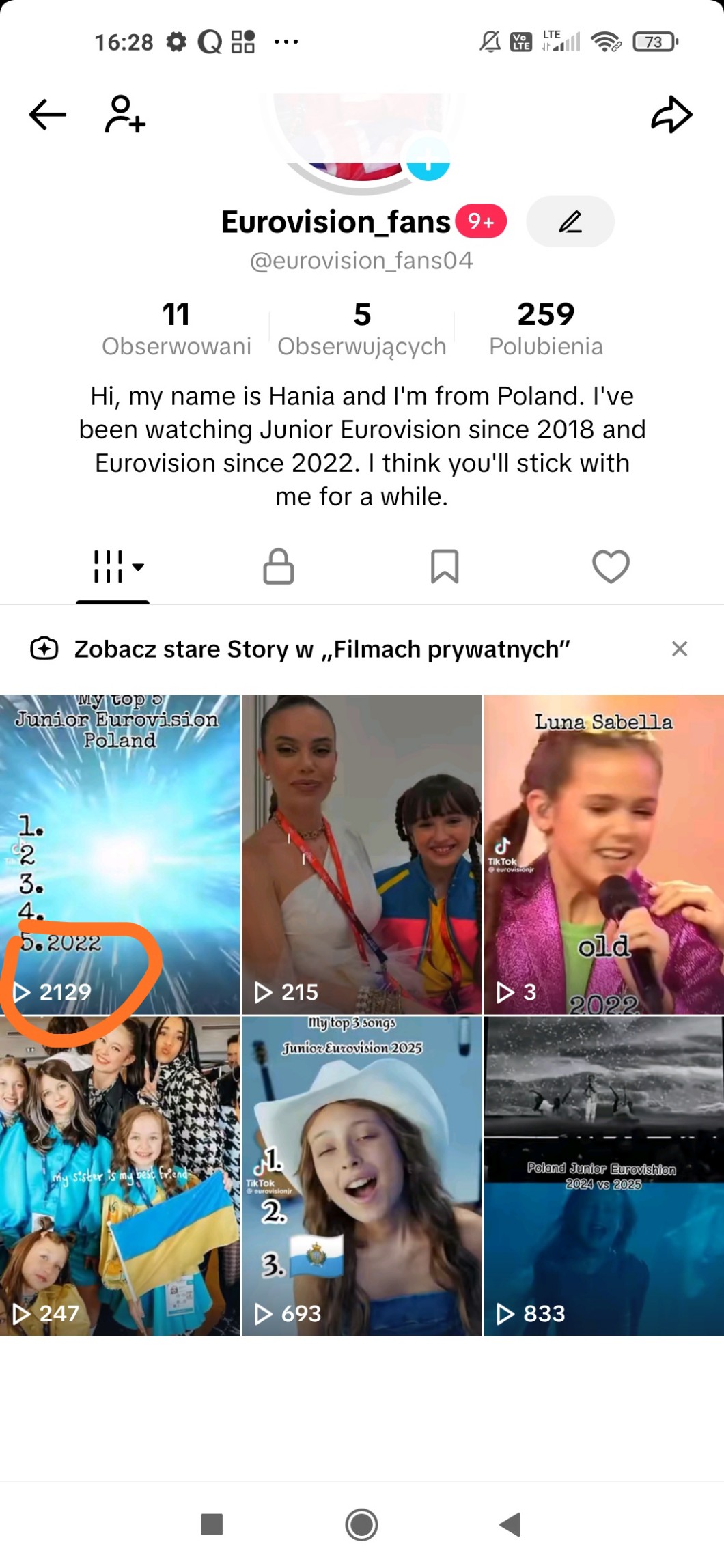This screenshot has height=1568, width=724.
Task: Open the video with 247 views
Action: click(120, 1175)
